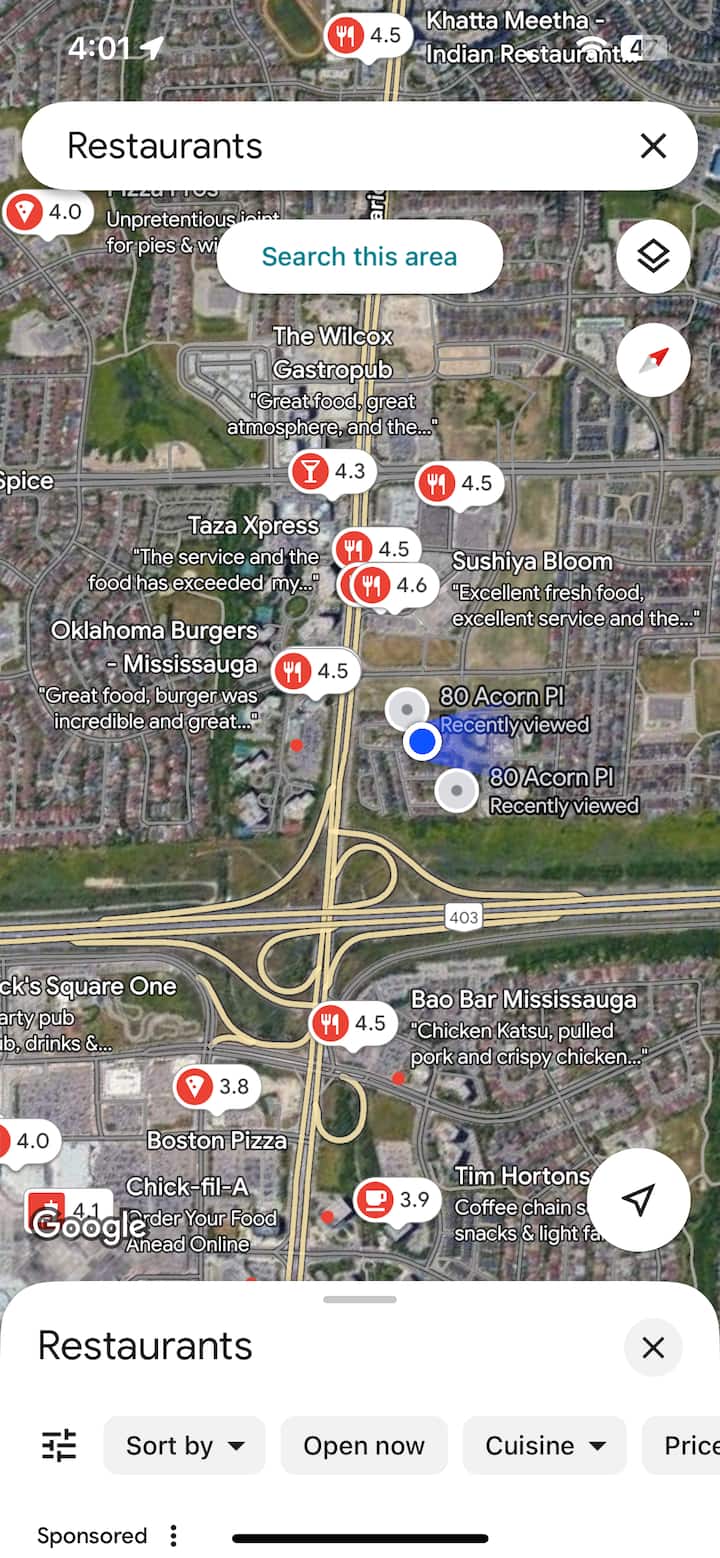720x1558 pixels.
Task: Center the map on my location
Action: point(638,1199)
